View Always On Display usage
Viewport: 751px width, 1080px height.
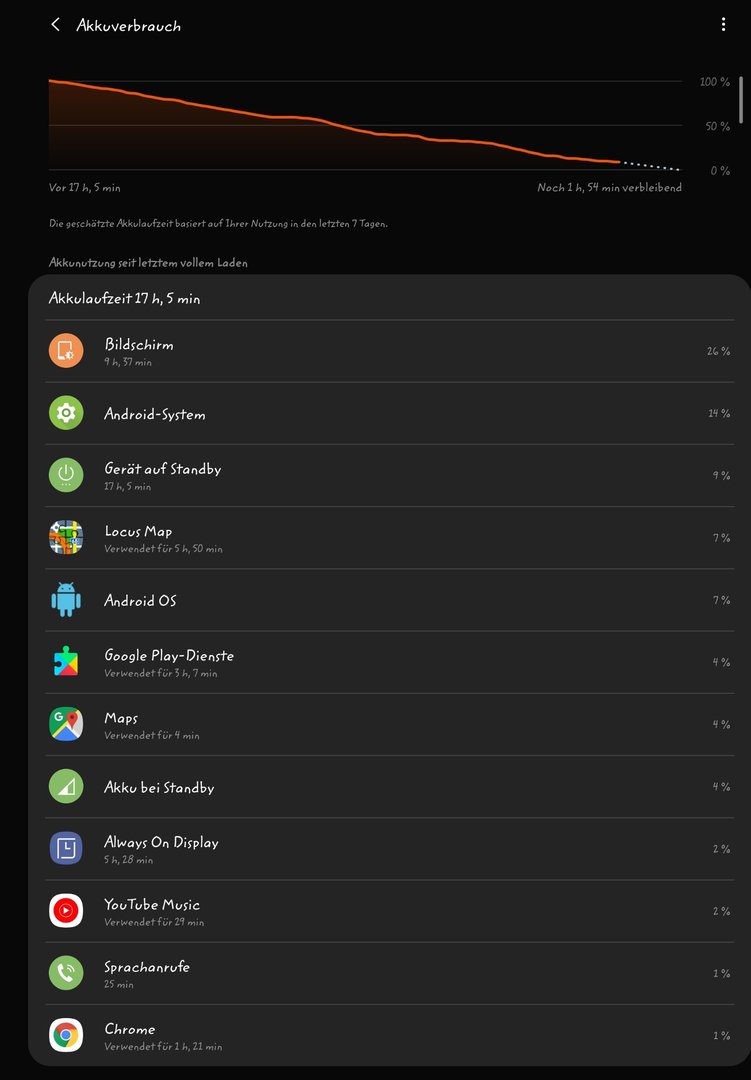(388, 849)
